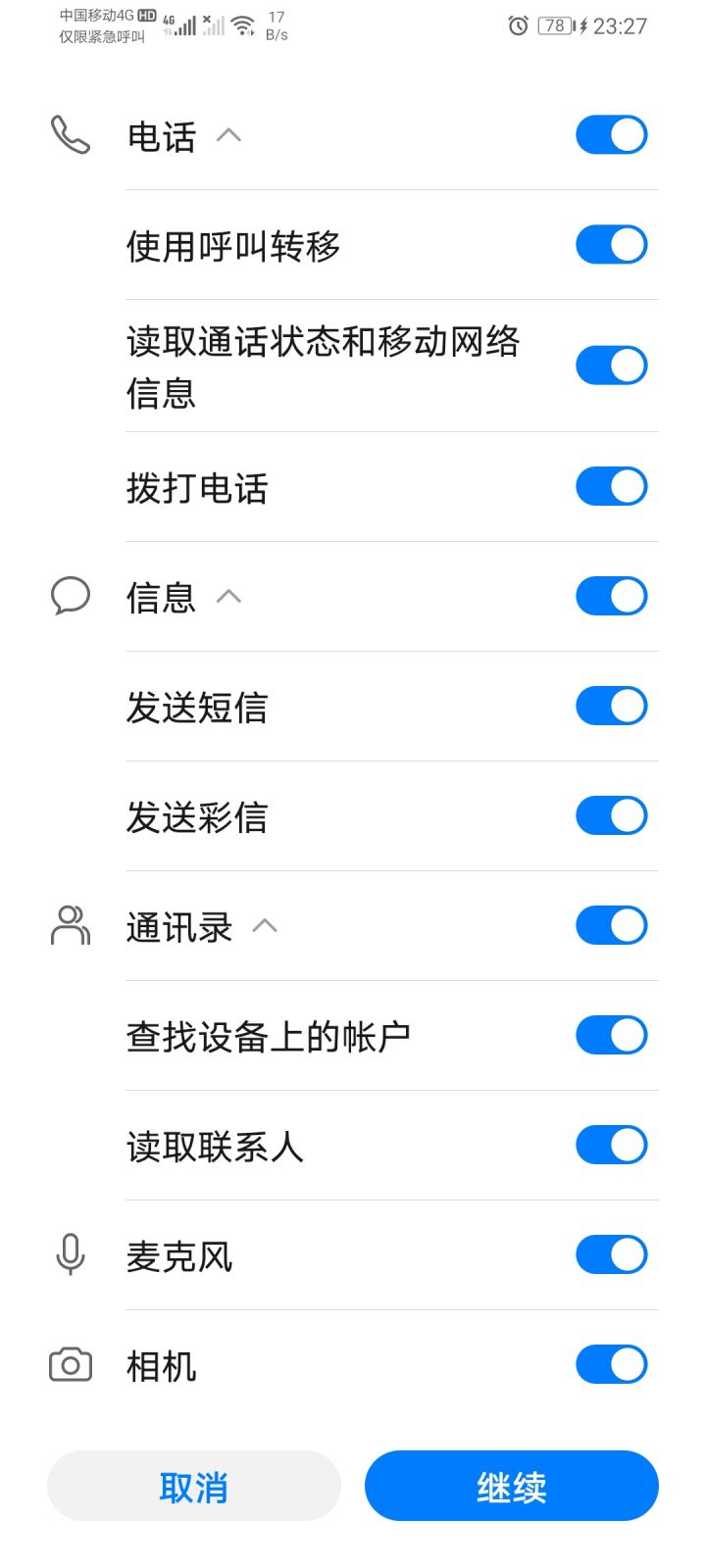Toggle the 发送彩信 switch
This screenshot has width=706, height=1568.
pyautogui.click(x=611, y=815)
